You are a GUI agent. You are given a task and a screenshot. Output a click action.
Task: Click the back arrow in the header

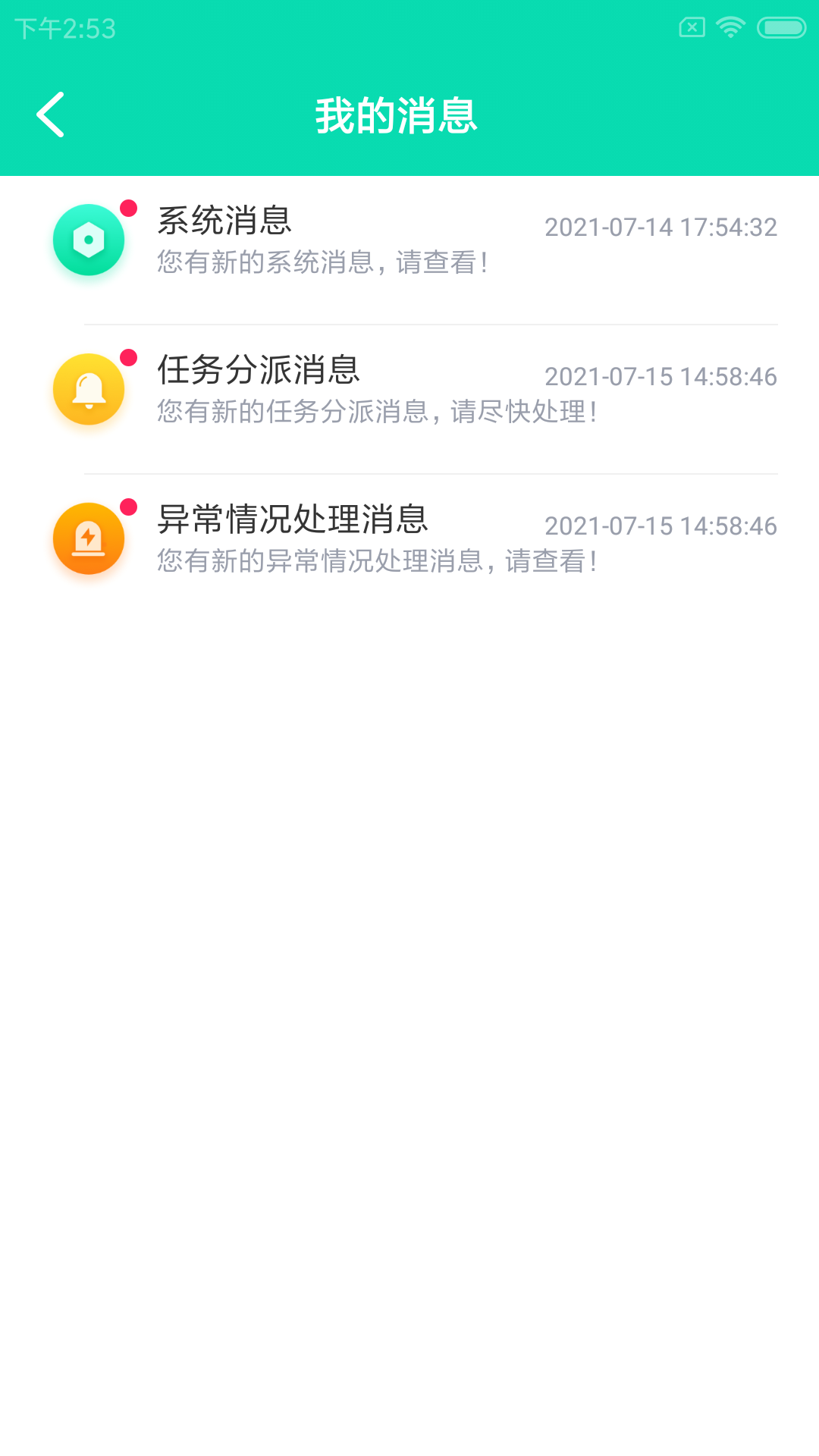(51, 114)
